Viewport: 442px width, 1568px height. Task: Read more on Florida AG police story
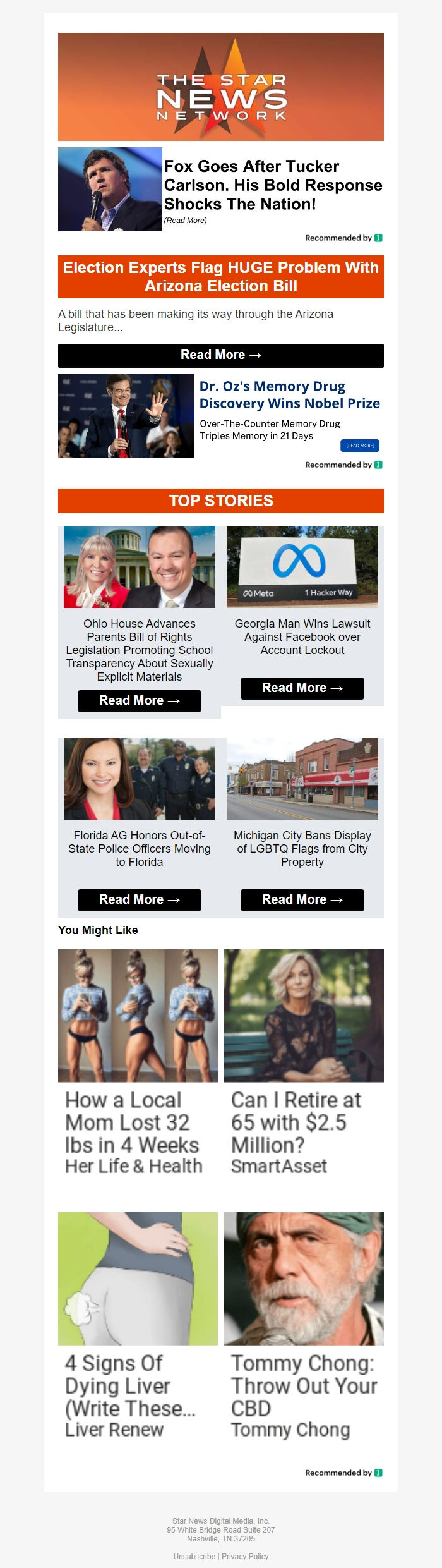pos(139,900)
